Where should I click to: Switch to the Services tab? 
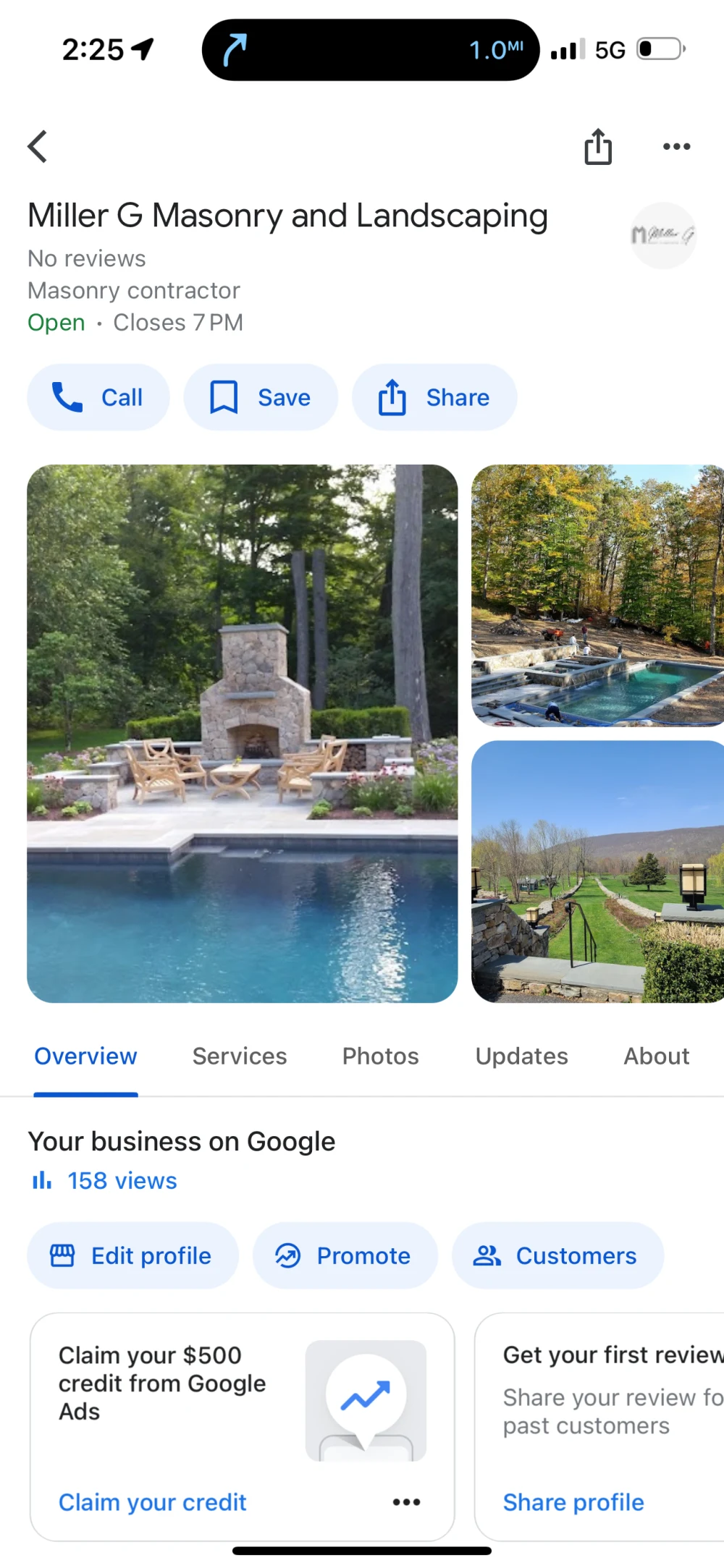click(240, 1056)
